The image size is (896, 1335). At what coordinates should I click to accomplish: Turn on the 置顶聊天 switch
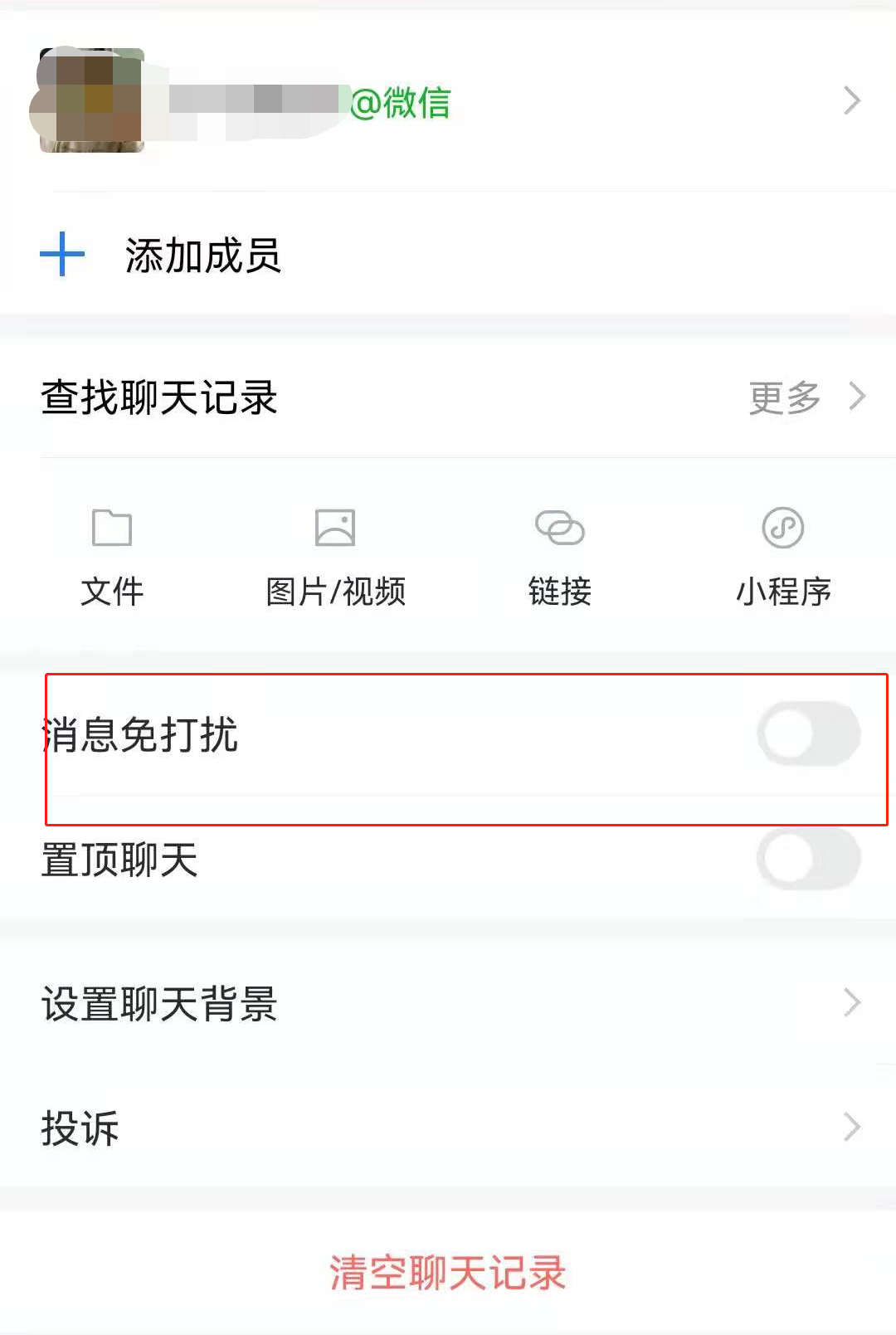pyautogui.click(x=808, y=859)
